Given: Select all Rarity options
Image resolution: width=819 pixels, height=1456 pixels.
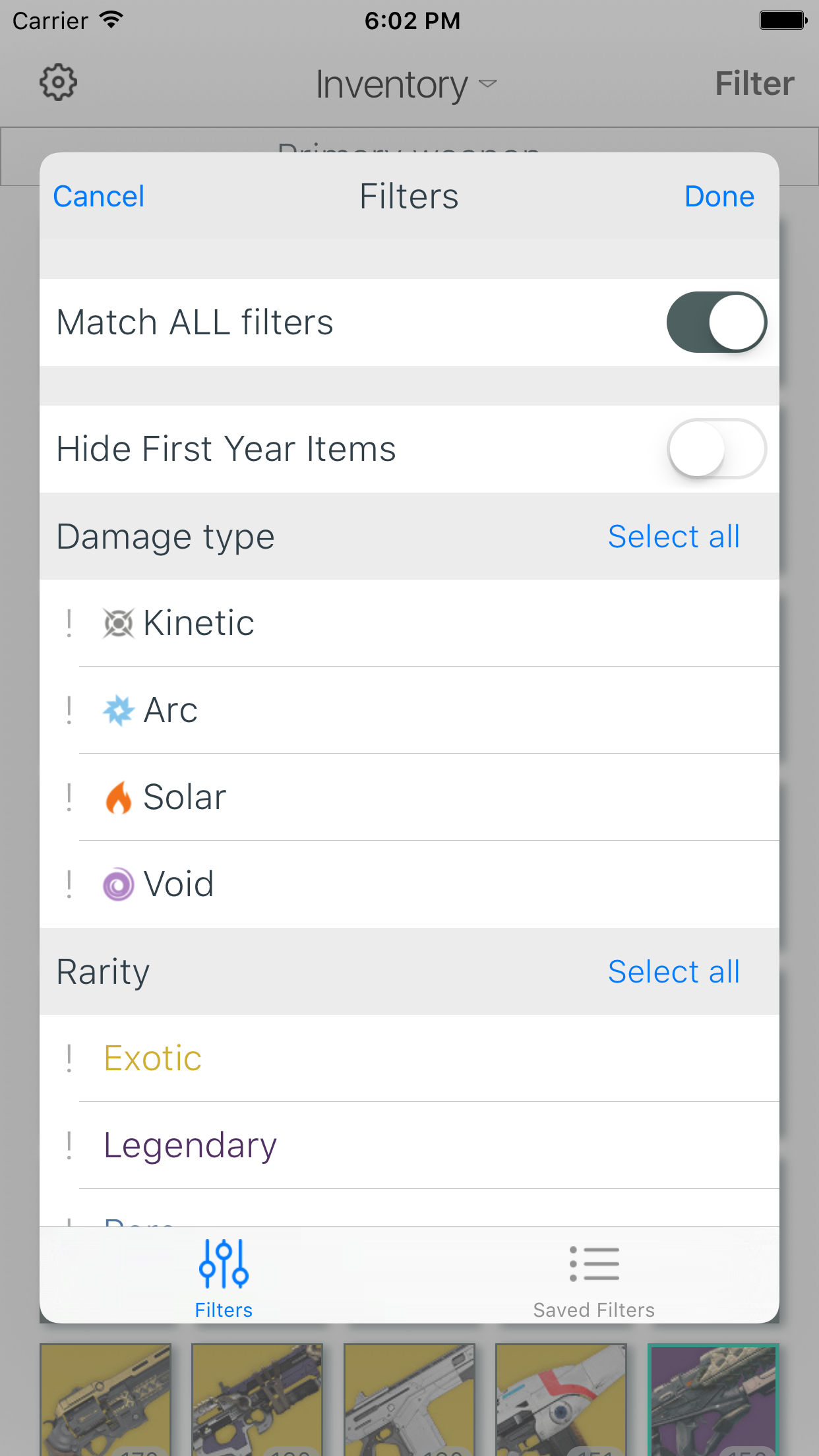Looking at the screenshot, I should [x=674, y=972].
